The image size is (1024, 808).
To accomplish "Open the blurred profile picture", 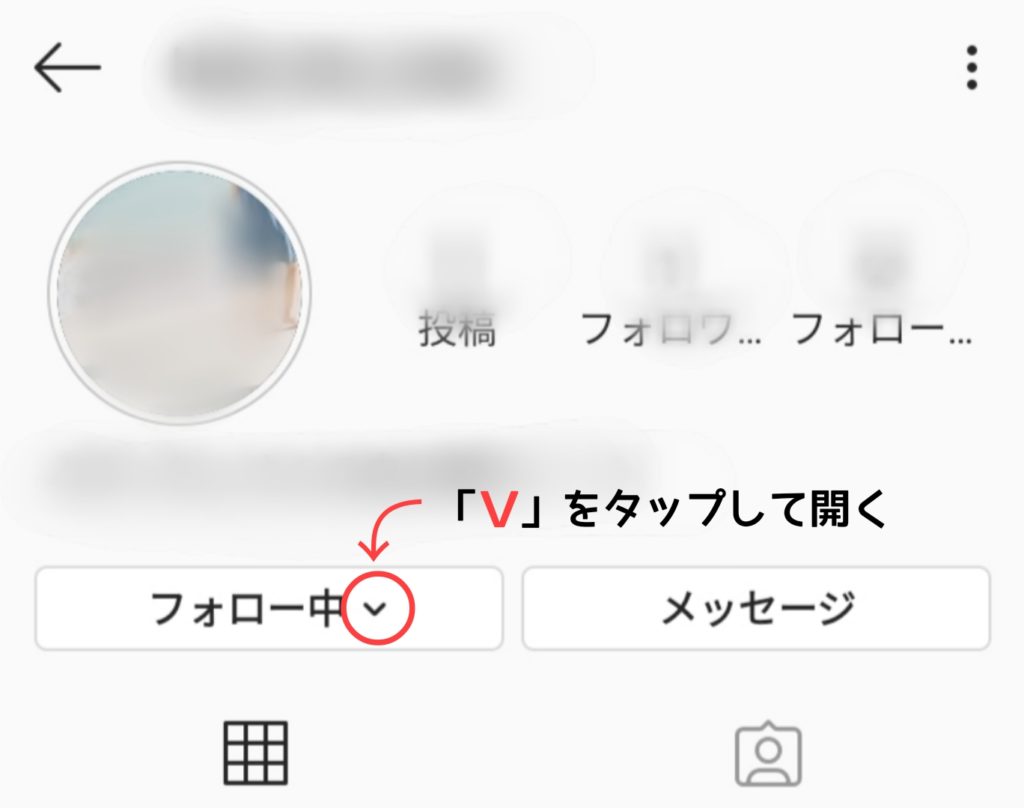I will click(x=179, y=293).
